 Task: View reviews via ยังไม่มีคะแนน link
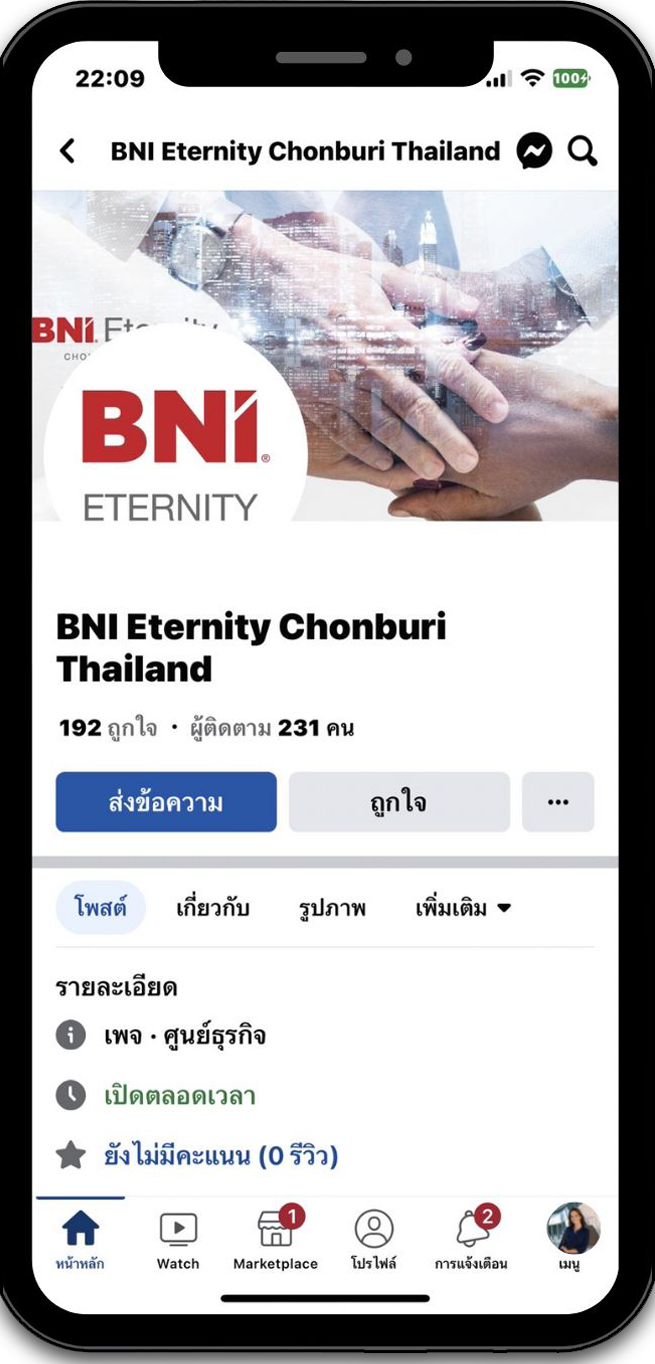pyautogui.click(x=221, y=1157)
